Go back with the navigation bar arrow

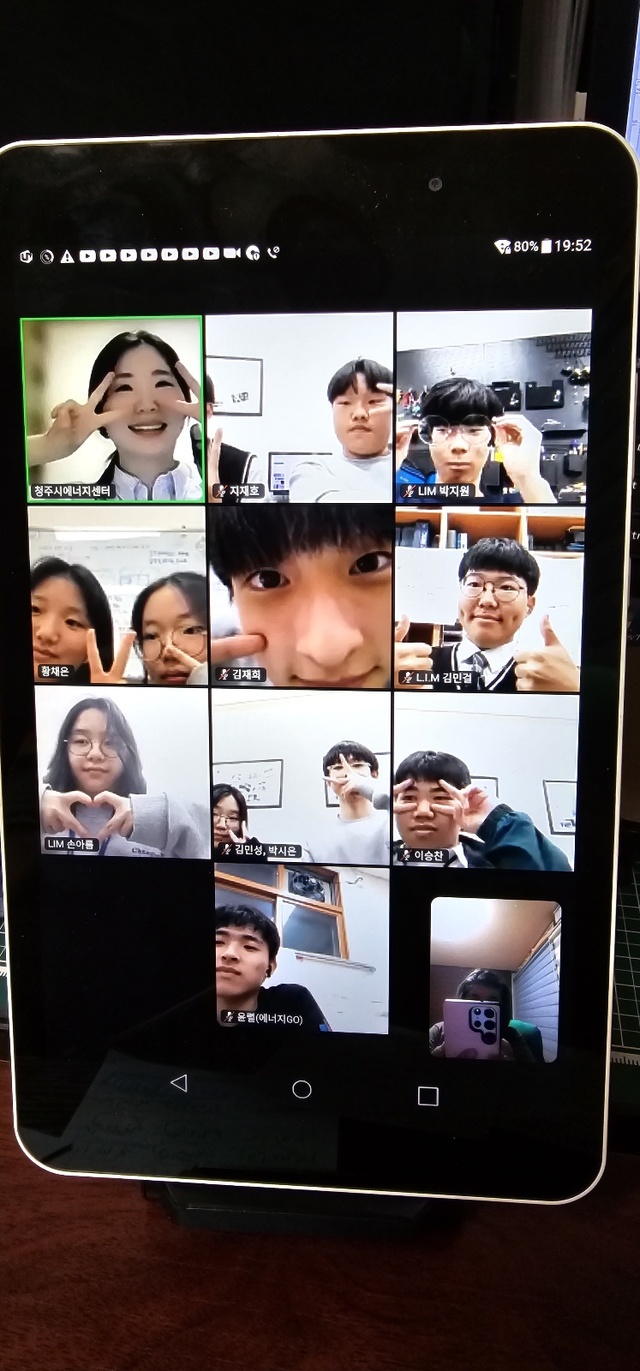[179, 1083]
